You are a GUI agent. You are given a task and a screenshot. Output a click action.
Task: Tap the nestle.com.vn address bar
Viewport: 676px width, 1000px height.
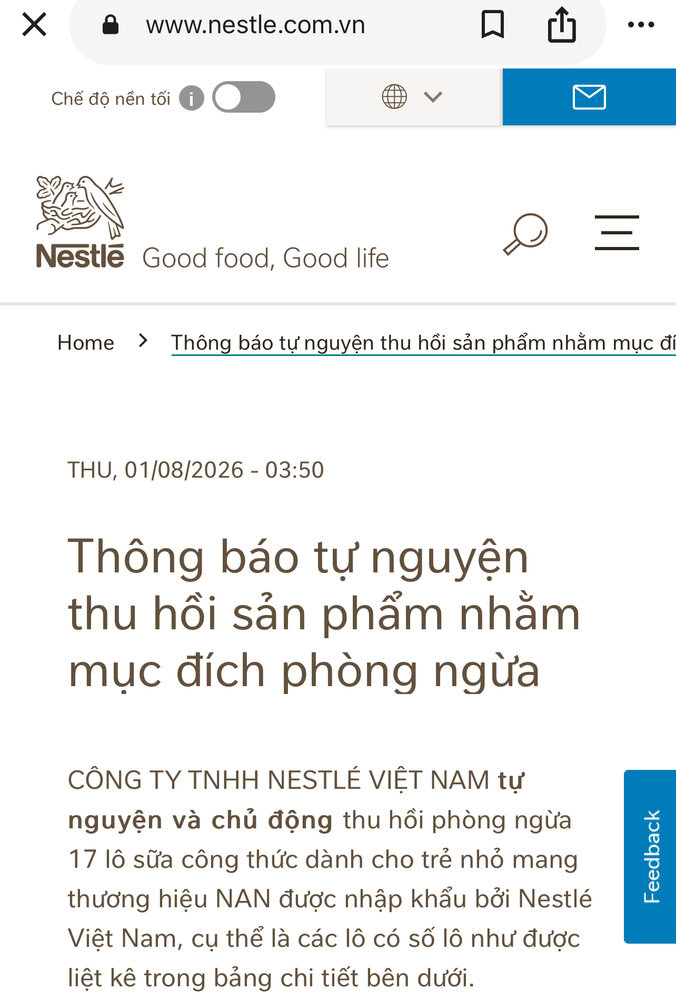(255, 26)
